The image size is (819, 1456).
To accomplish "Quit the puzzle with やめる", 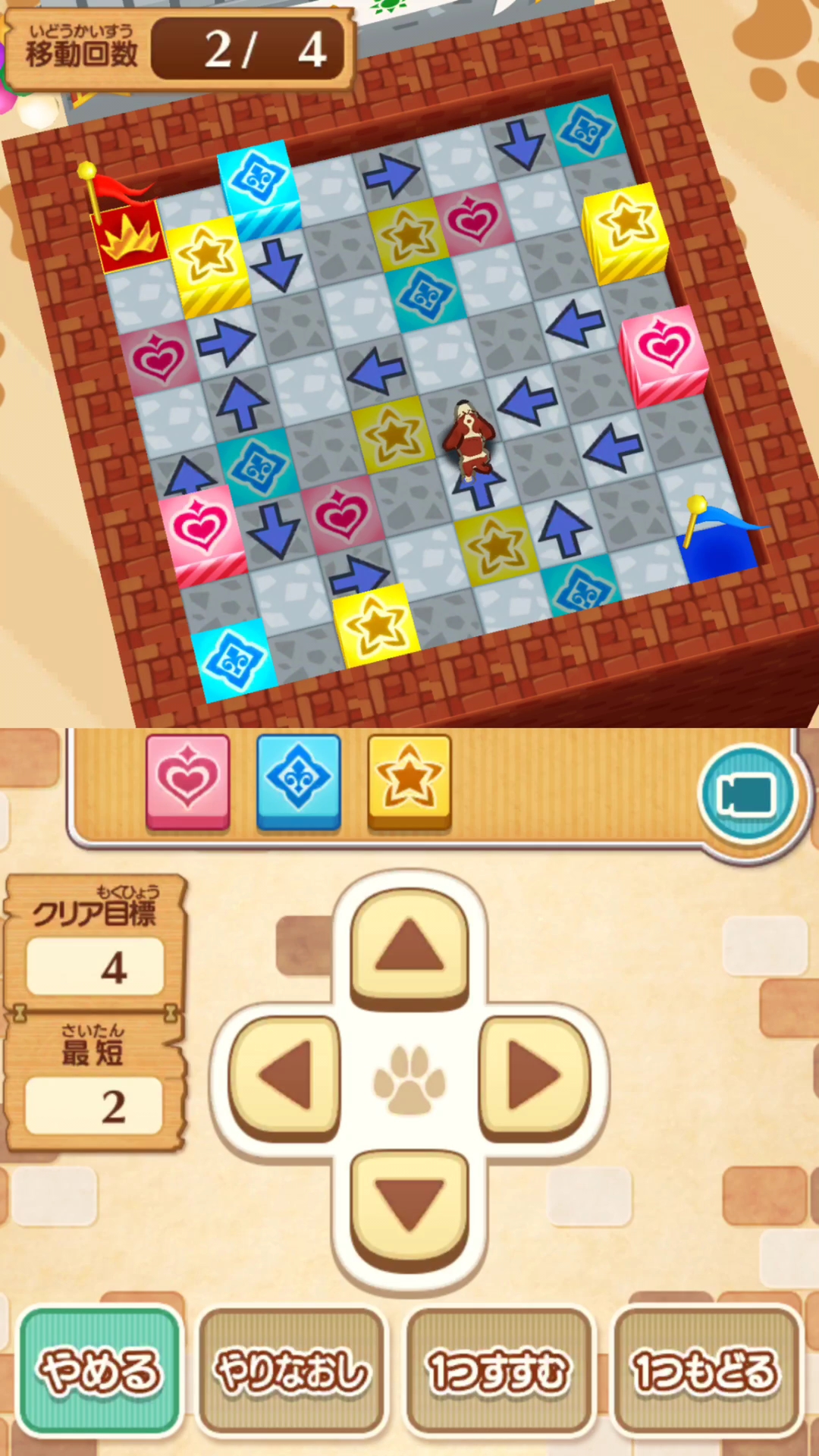I will pyautogui.click(x=100, y=1371).
